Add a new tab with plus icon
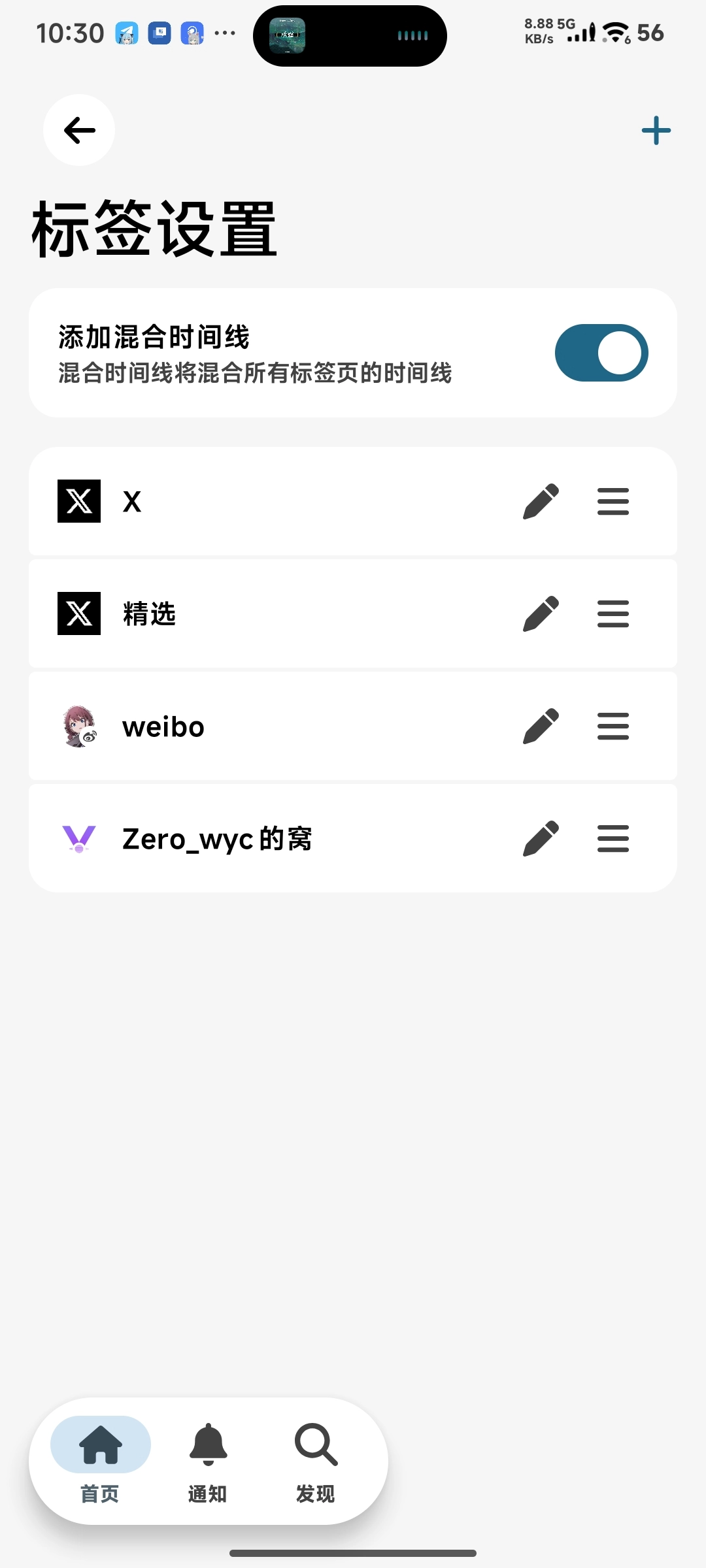The image size is (706, 1568). pos(656,131)
